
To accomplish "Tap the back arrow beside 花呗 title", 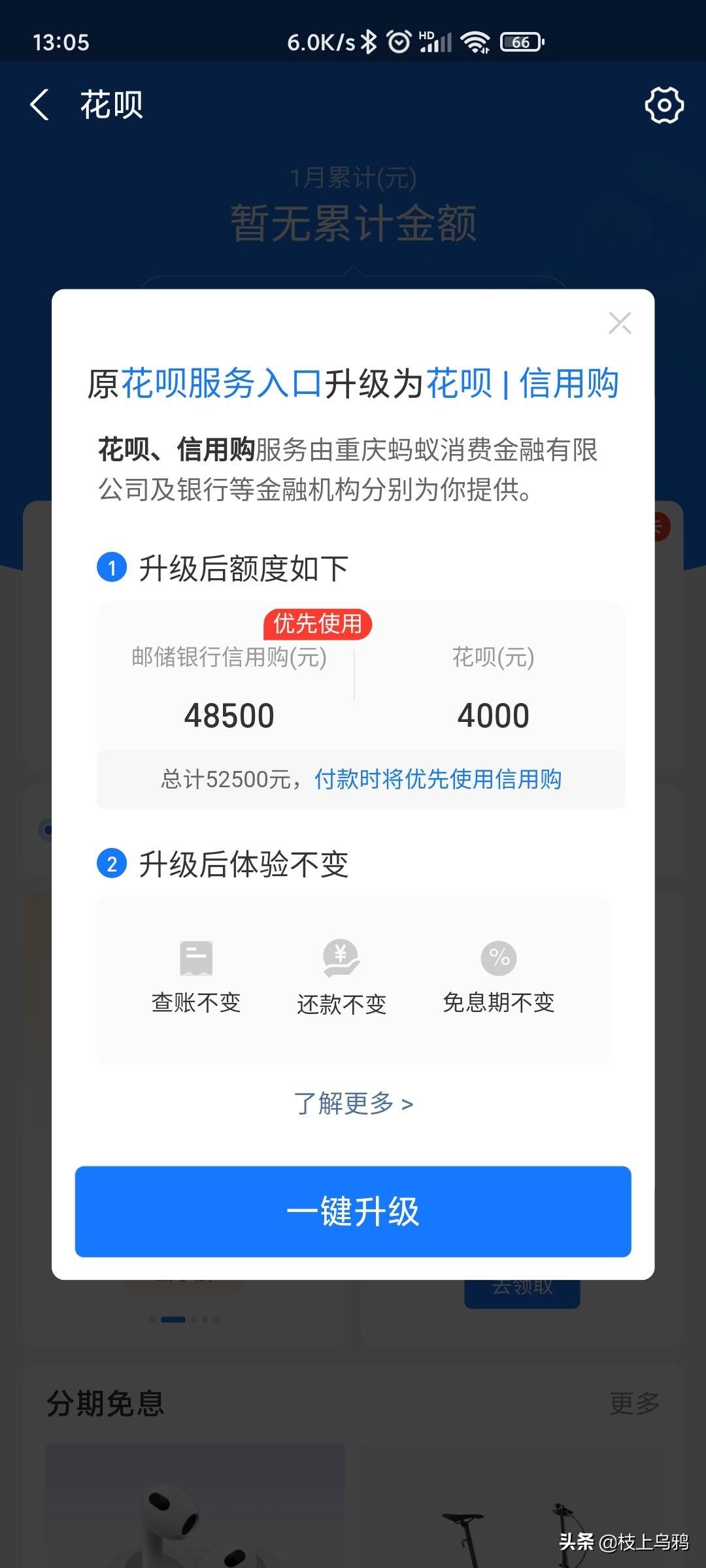I will point(41,105).
